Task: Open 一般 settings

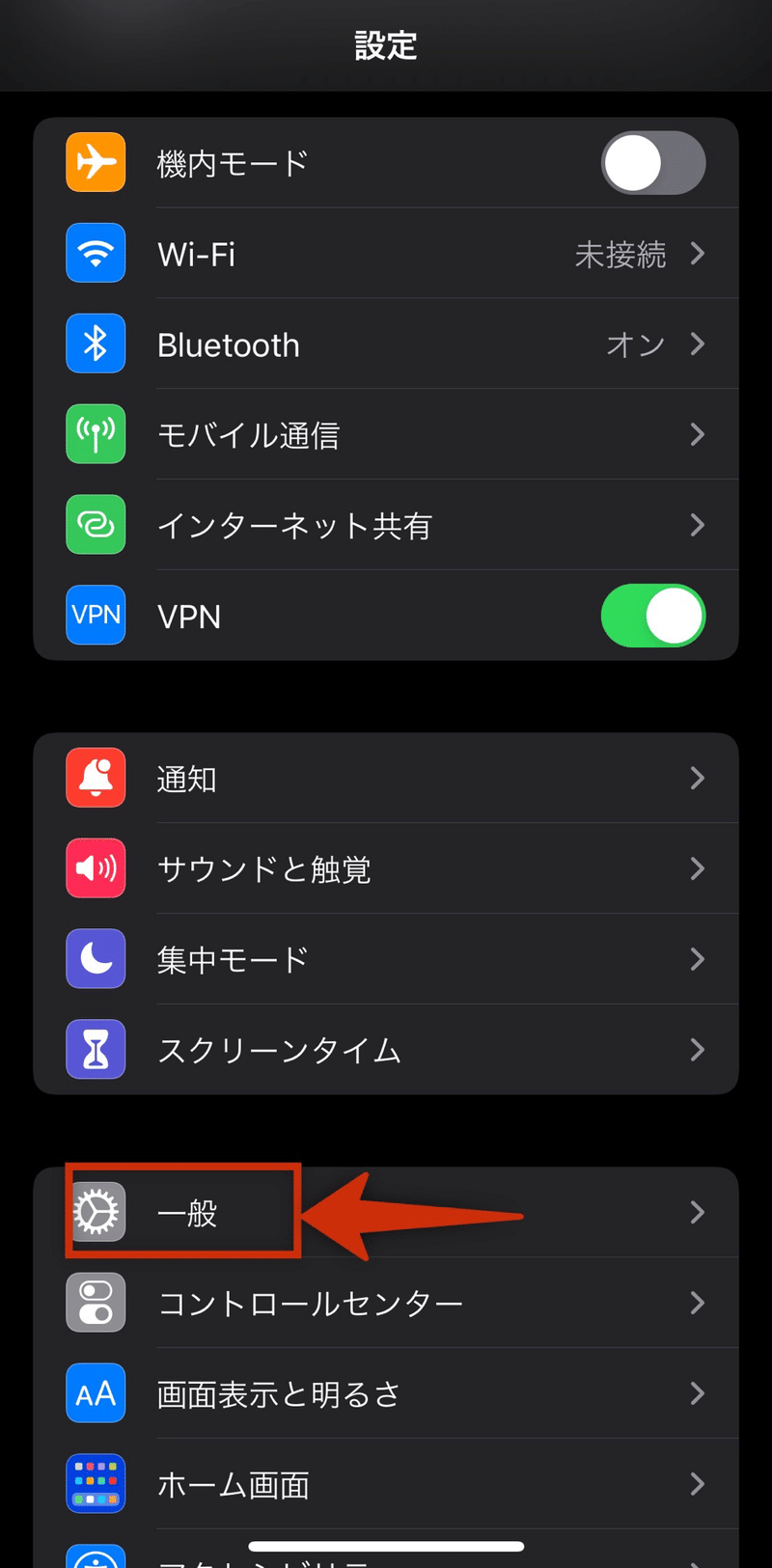Action: pyautogui.click(x=386, y=1212)
